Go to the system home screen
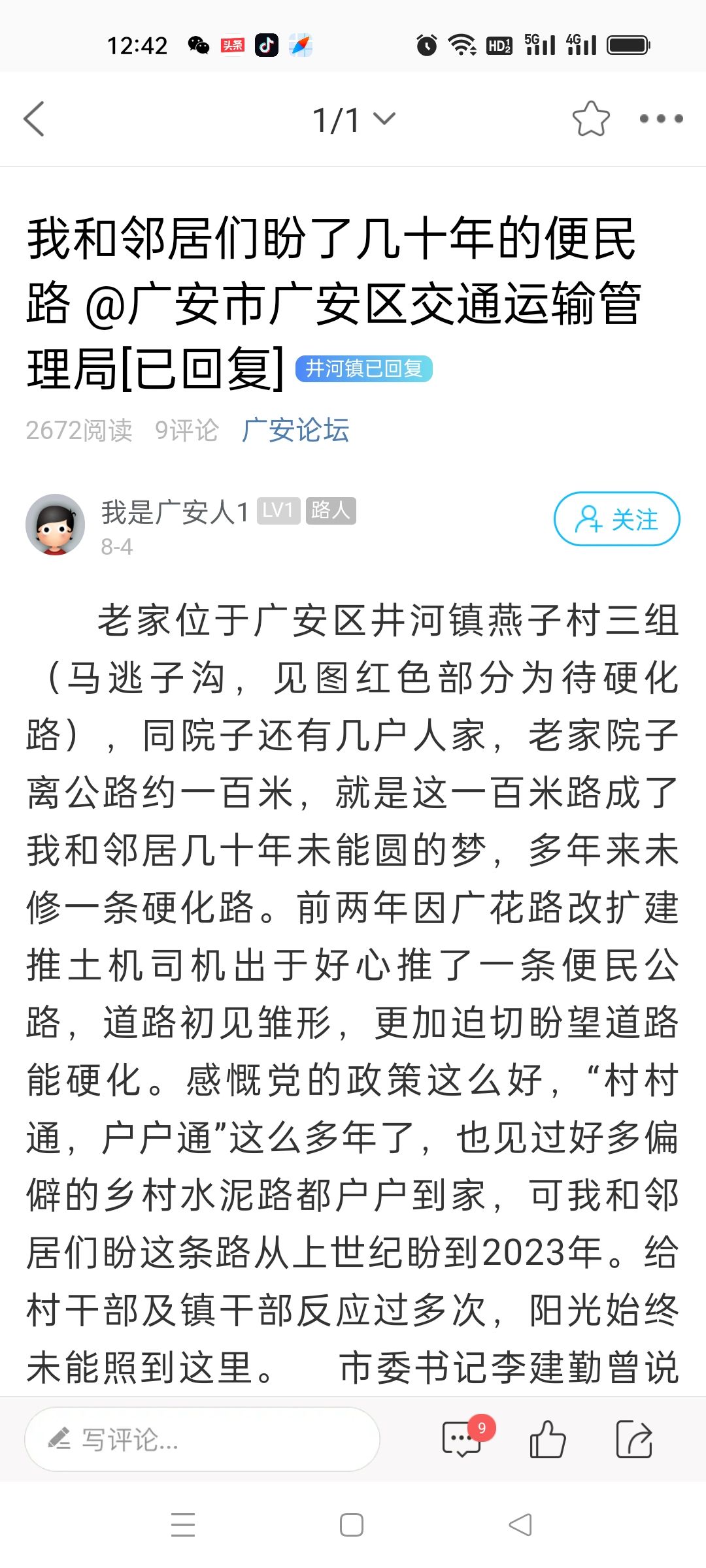Viewport: 706px width, 1568px height. pyautogui.click(x=352, y=1526)
